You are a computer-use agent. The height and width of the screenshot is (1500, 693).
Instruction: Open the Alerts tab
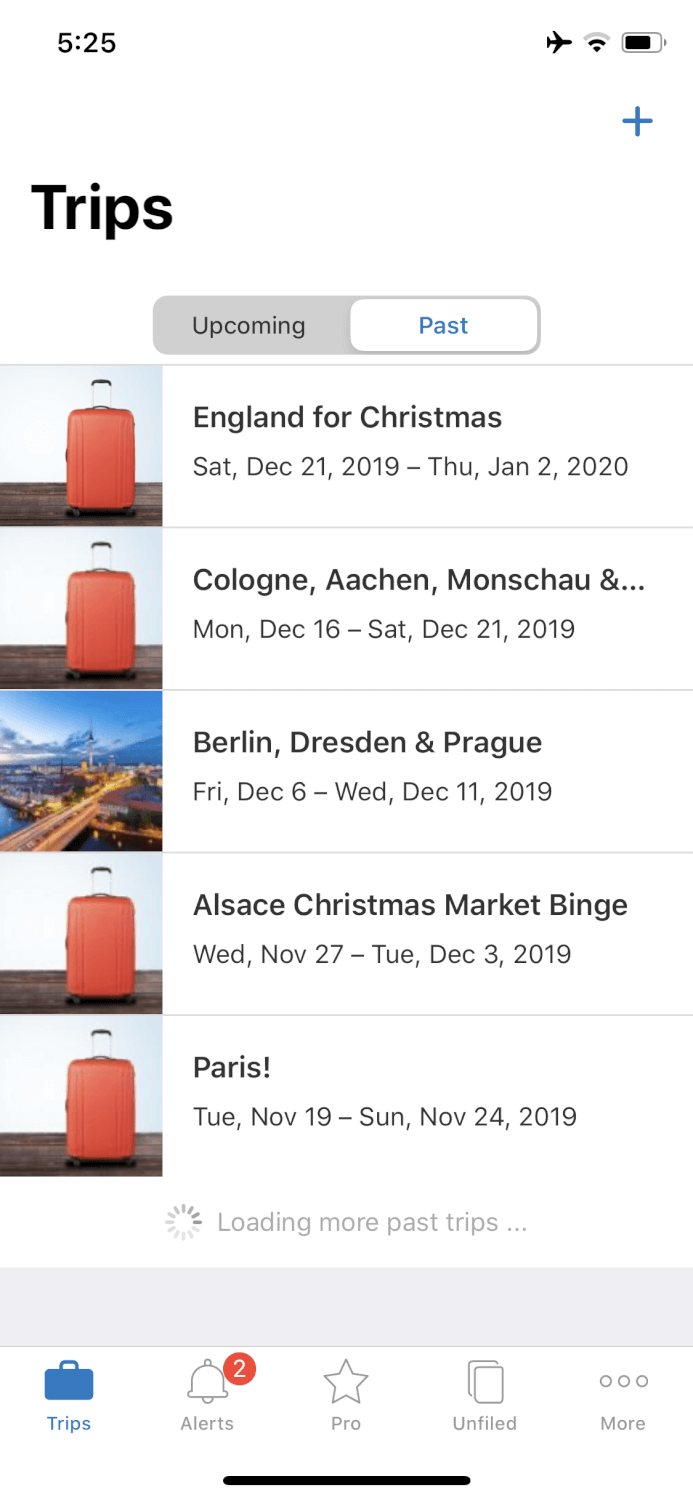point(208,1396)
